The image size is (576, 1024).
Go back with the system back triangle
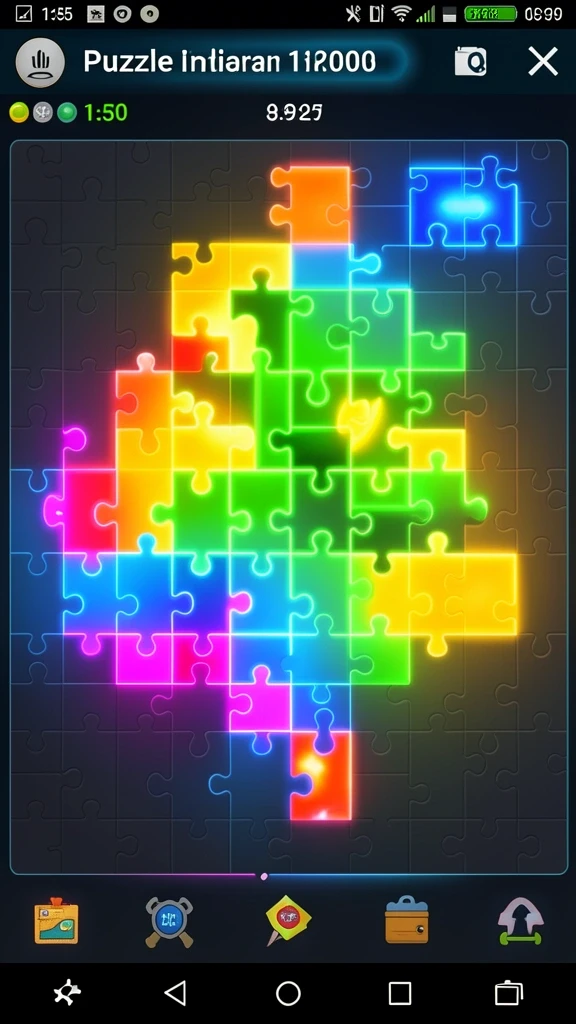click(x=175, y=993)
